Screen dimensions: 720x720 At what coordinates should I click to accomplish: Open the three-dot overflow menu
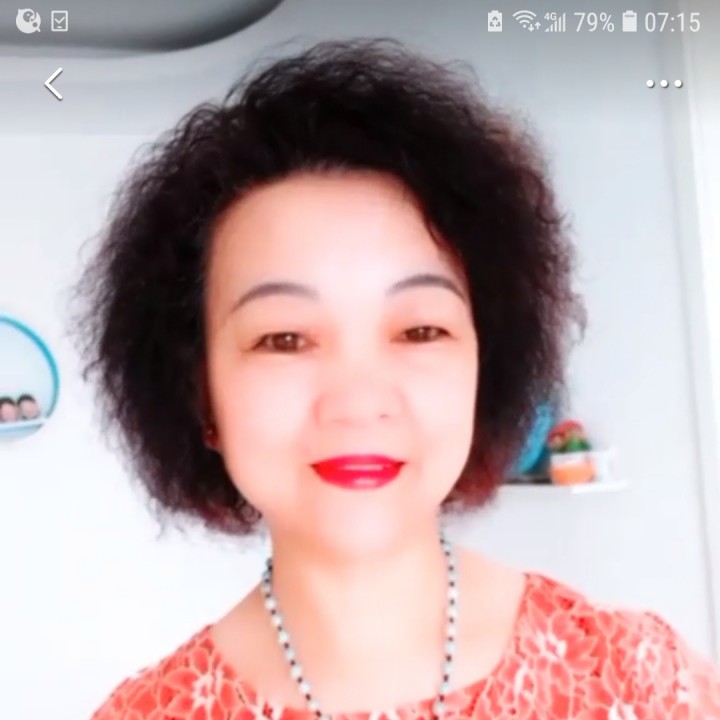coord(663,84)
